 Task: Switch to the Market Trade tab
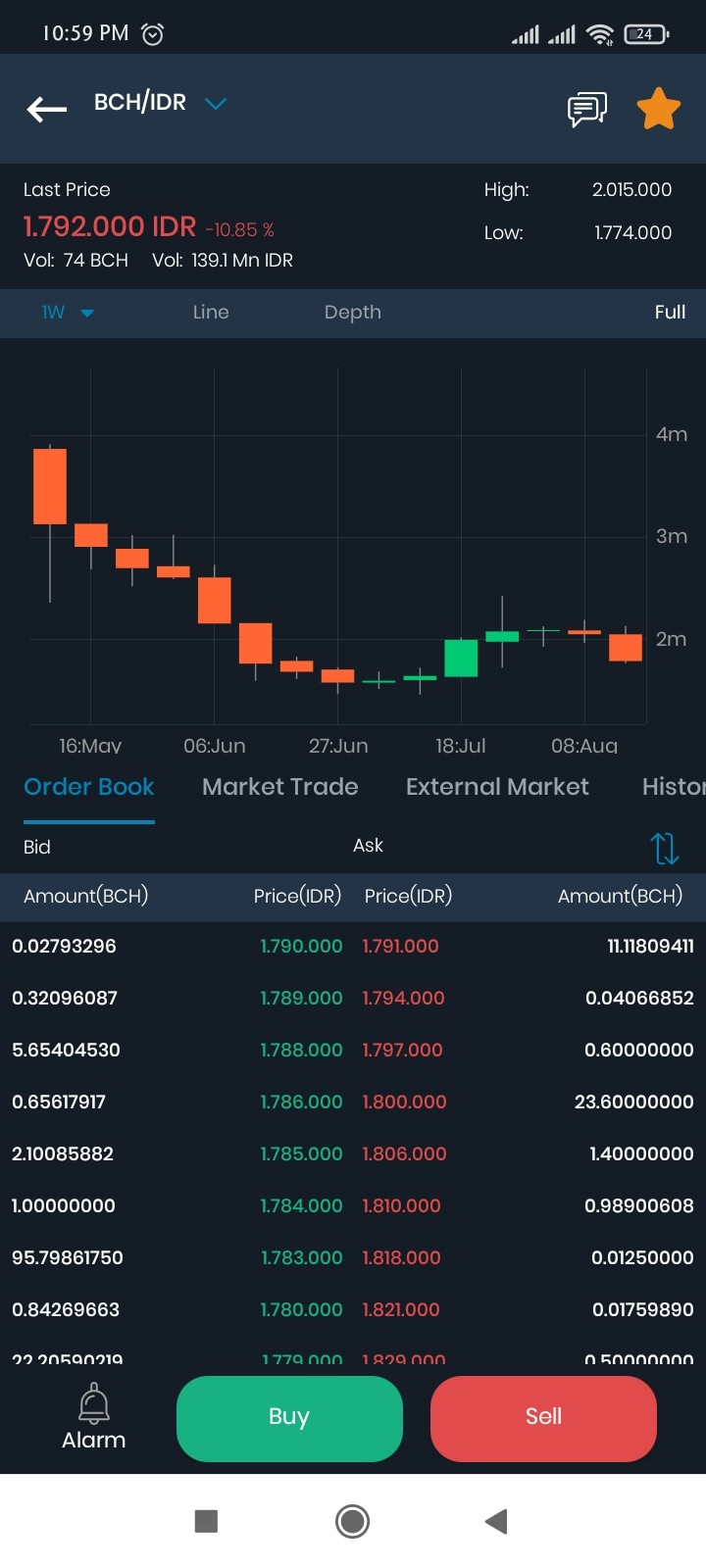click(280, 787)
